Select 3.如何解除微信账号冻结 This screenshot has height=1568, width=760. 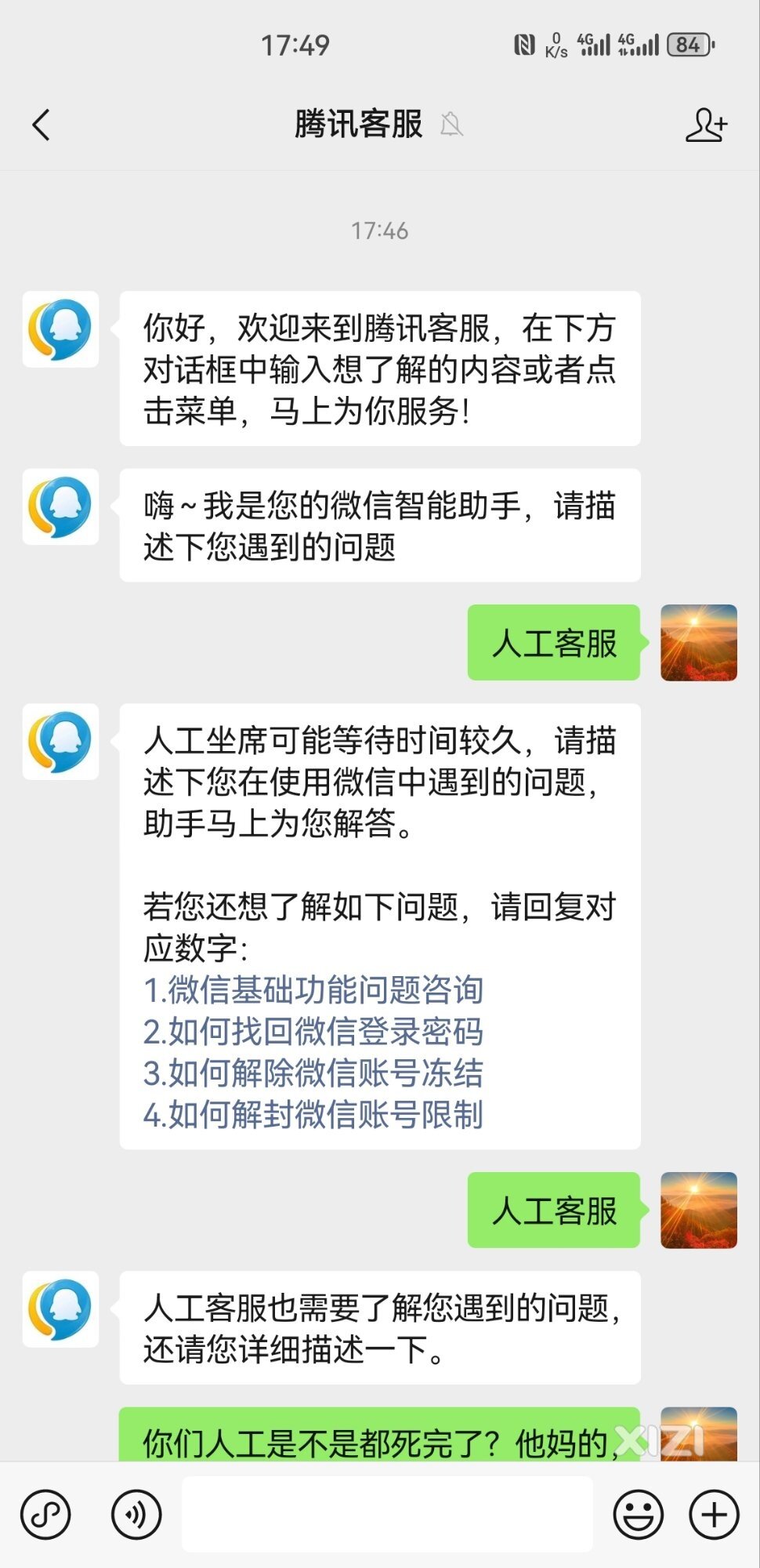[313, 1073]
